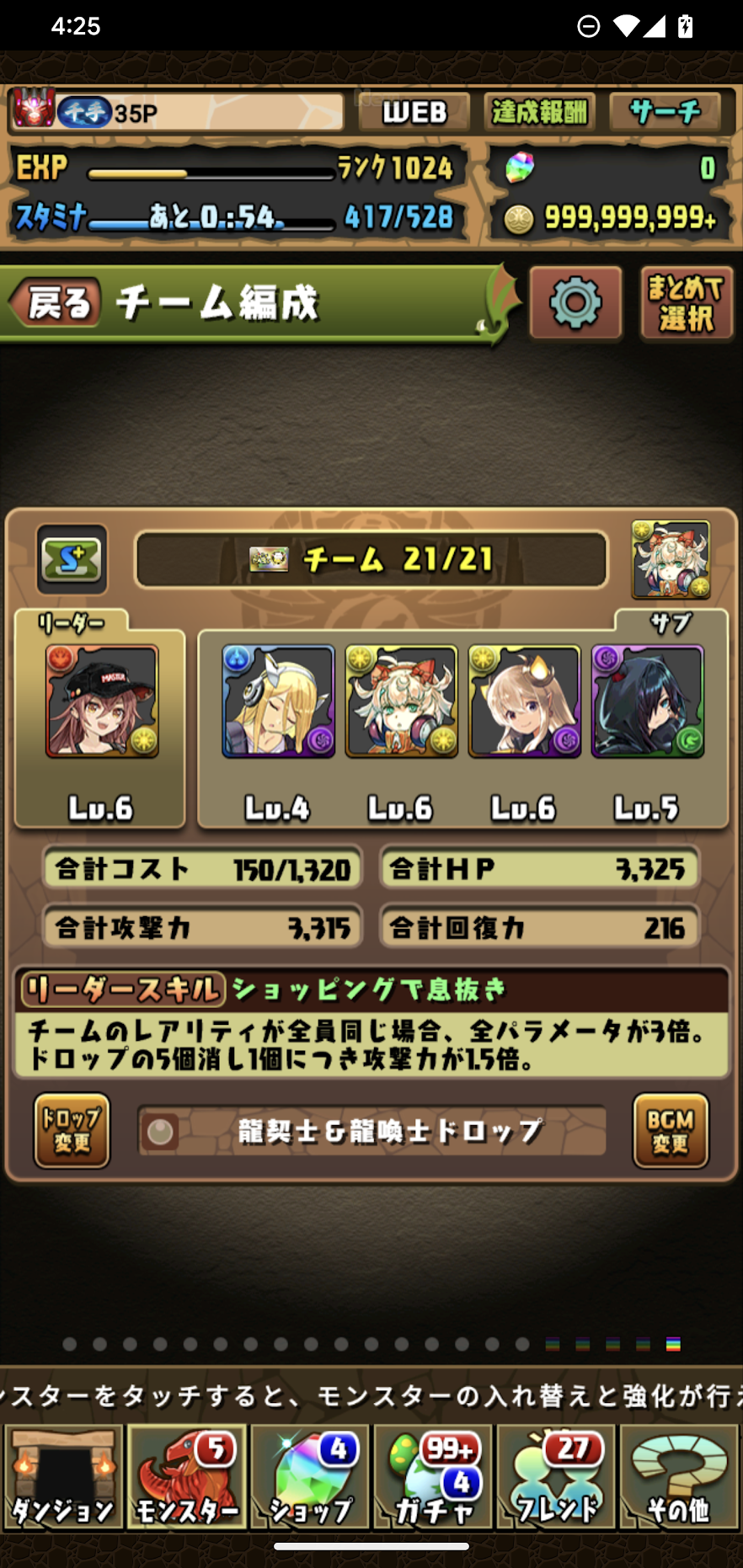Switch to the モンスター tab

coord(187,1477)
